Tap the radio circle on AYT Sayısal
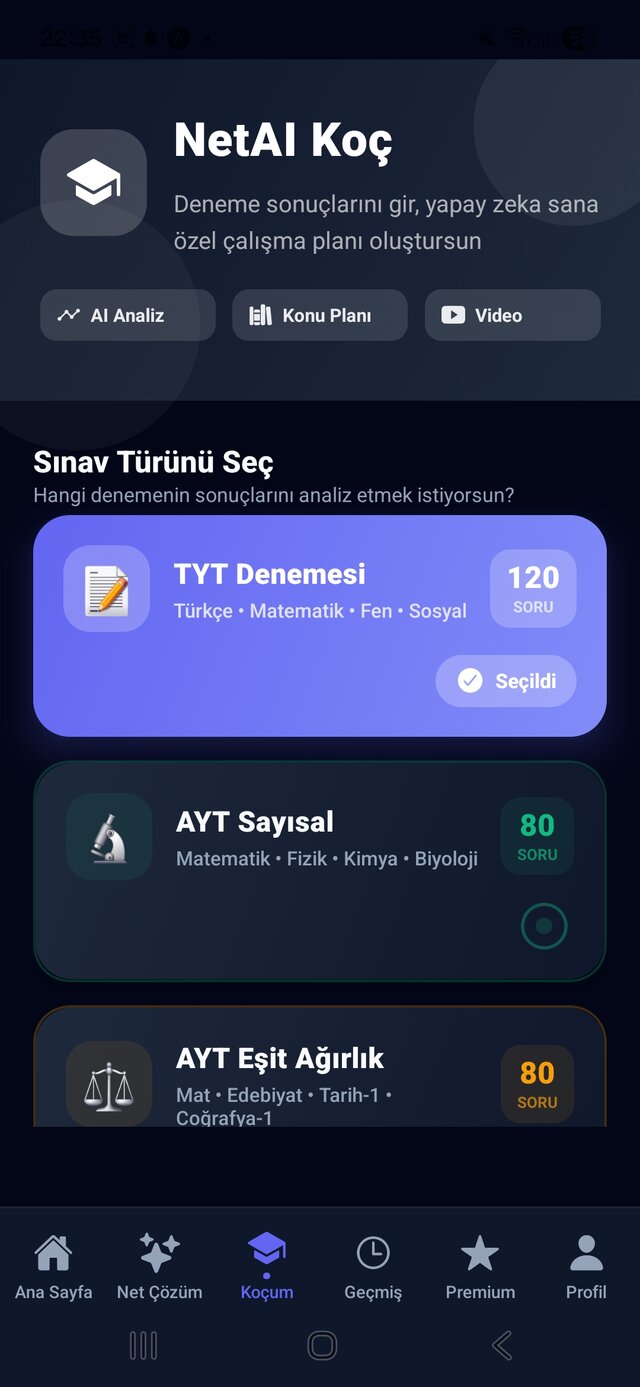640x1387 pixels. click(x=544, y=926)
